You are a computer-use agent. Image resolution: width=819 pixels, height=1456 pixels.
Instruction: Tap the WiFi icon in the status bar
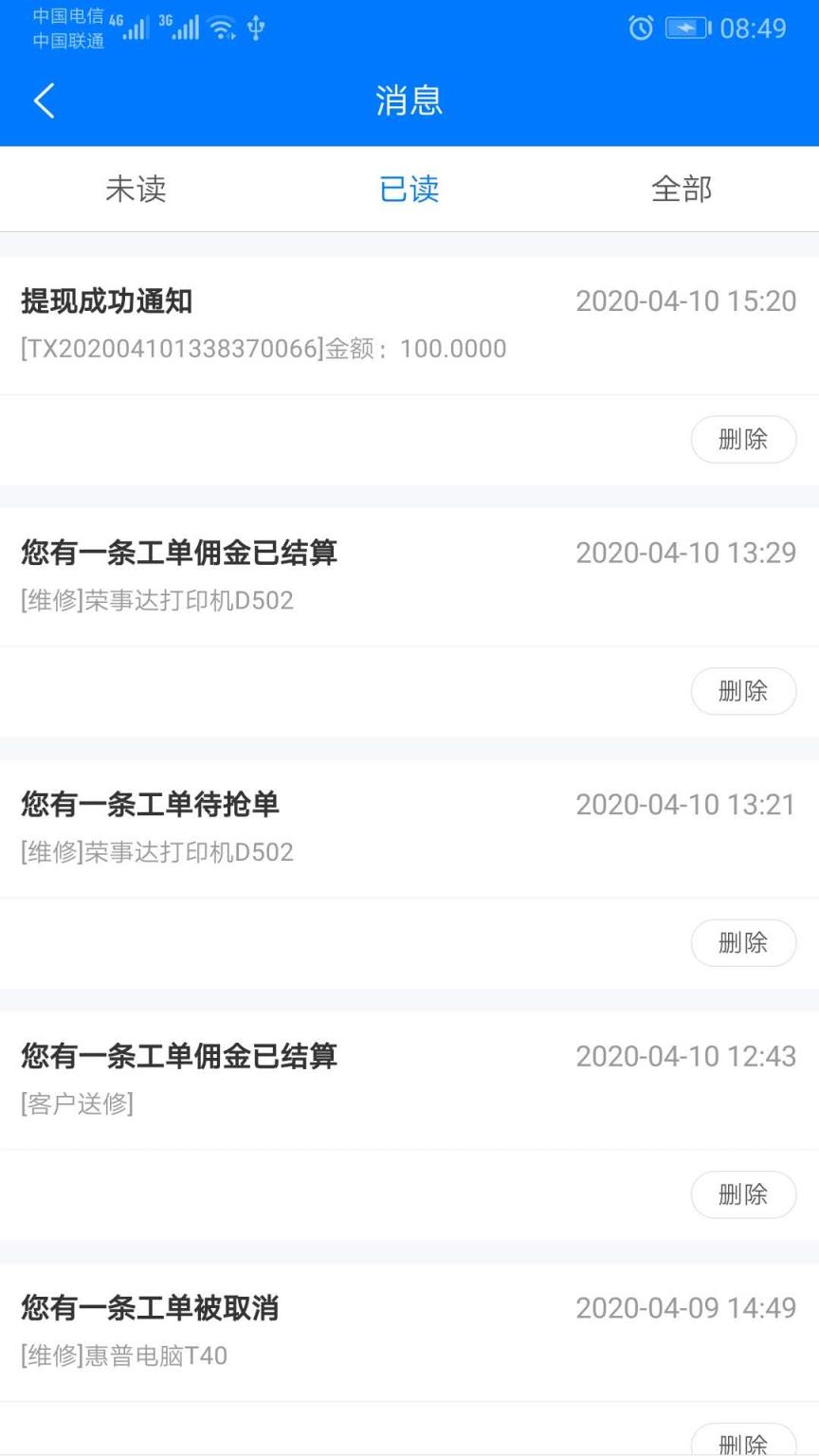[223, 28]
